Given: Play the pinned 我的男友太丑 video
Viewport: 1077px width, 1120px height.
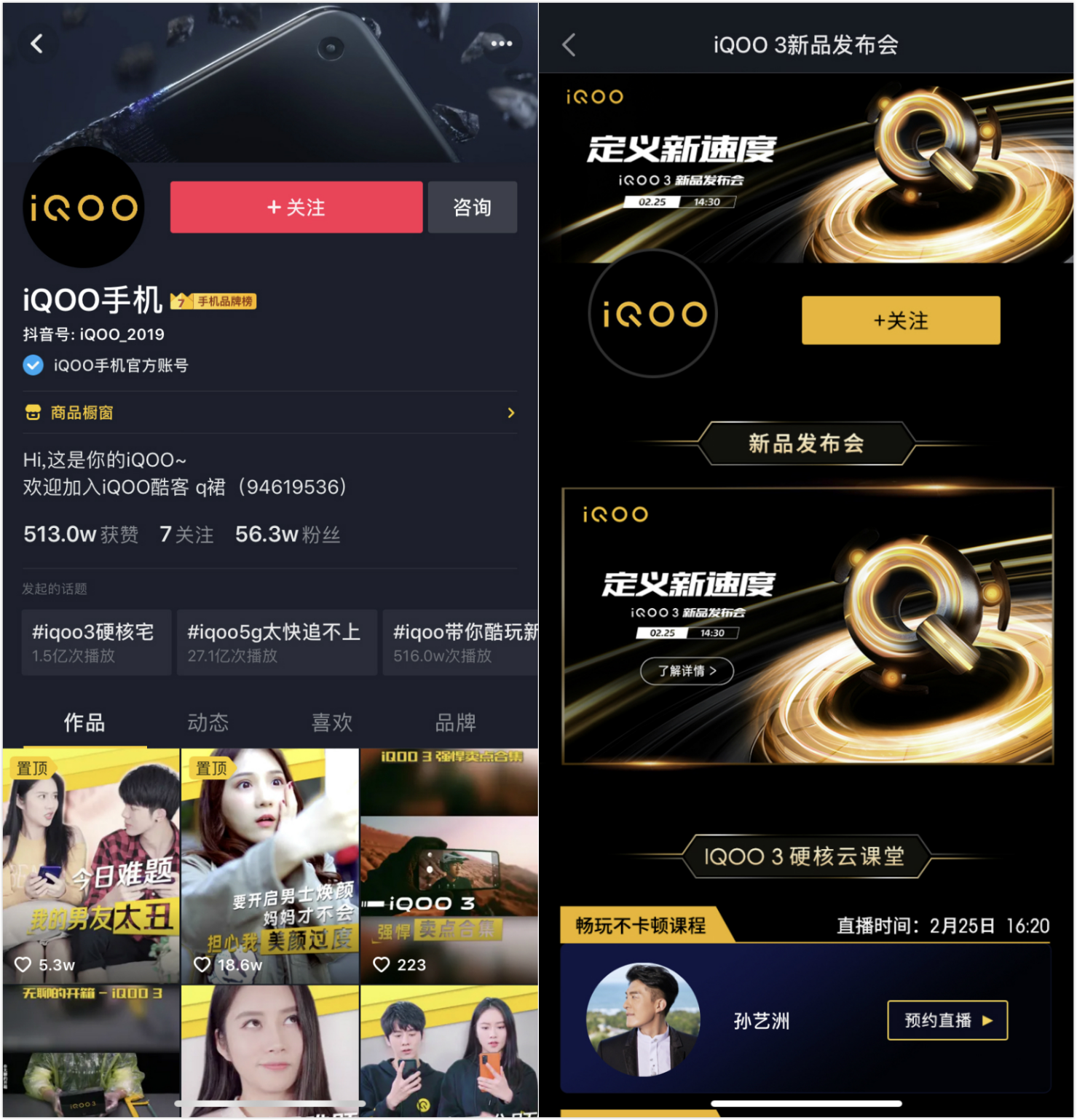Looking at the screenshot, I should 92,865.
